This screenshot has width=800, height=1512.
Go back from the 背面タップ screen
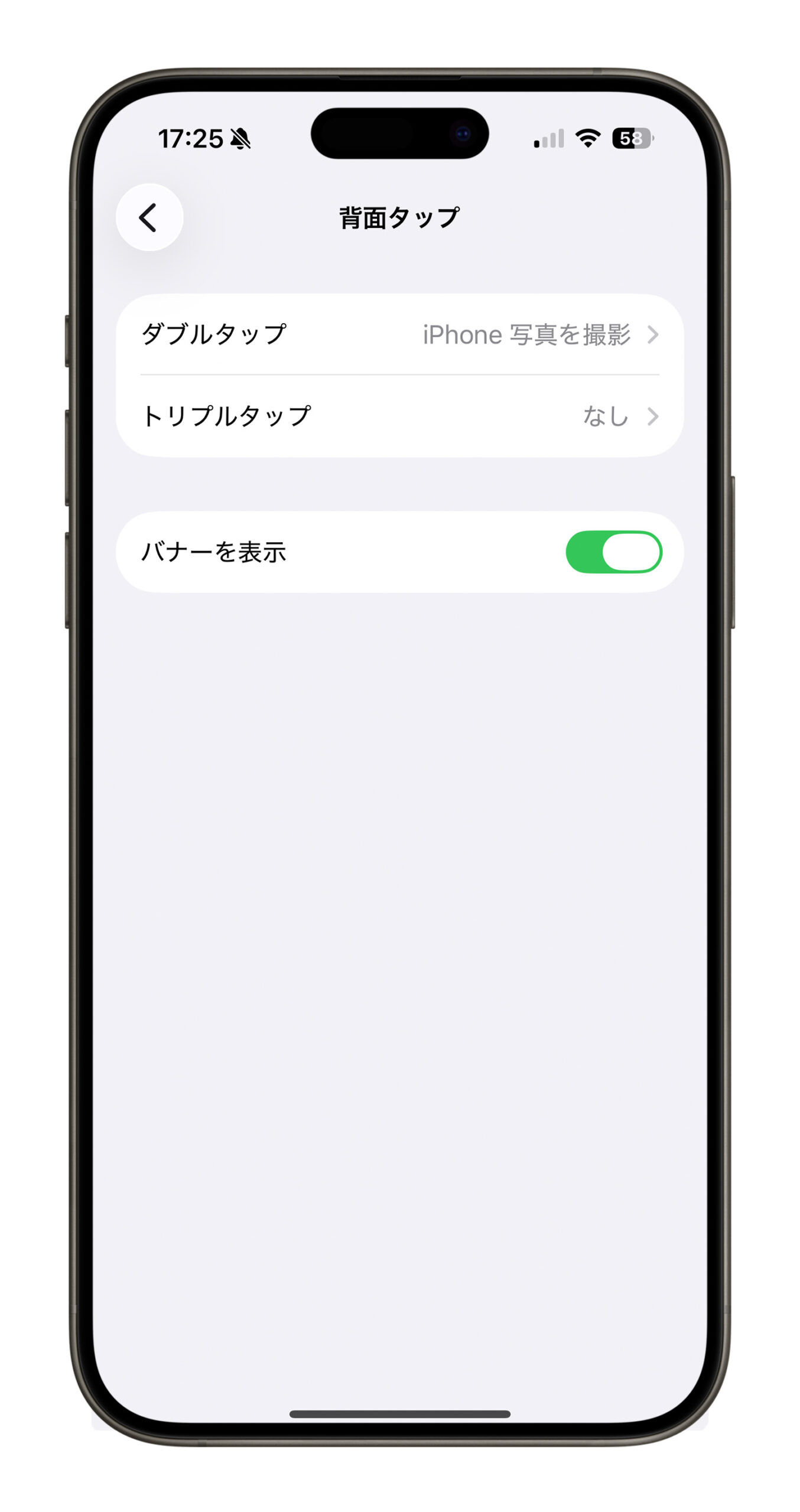(x=149, y=217)
